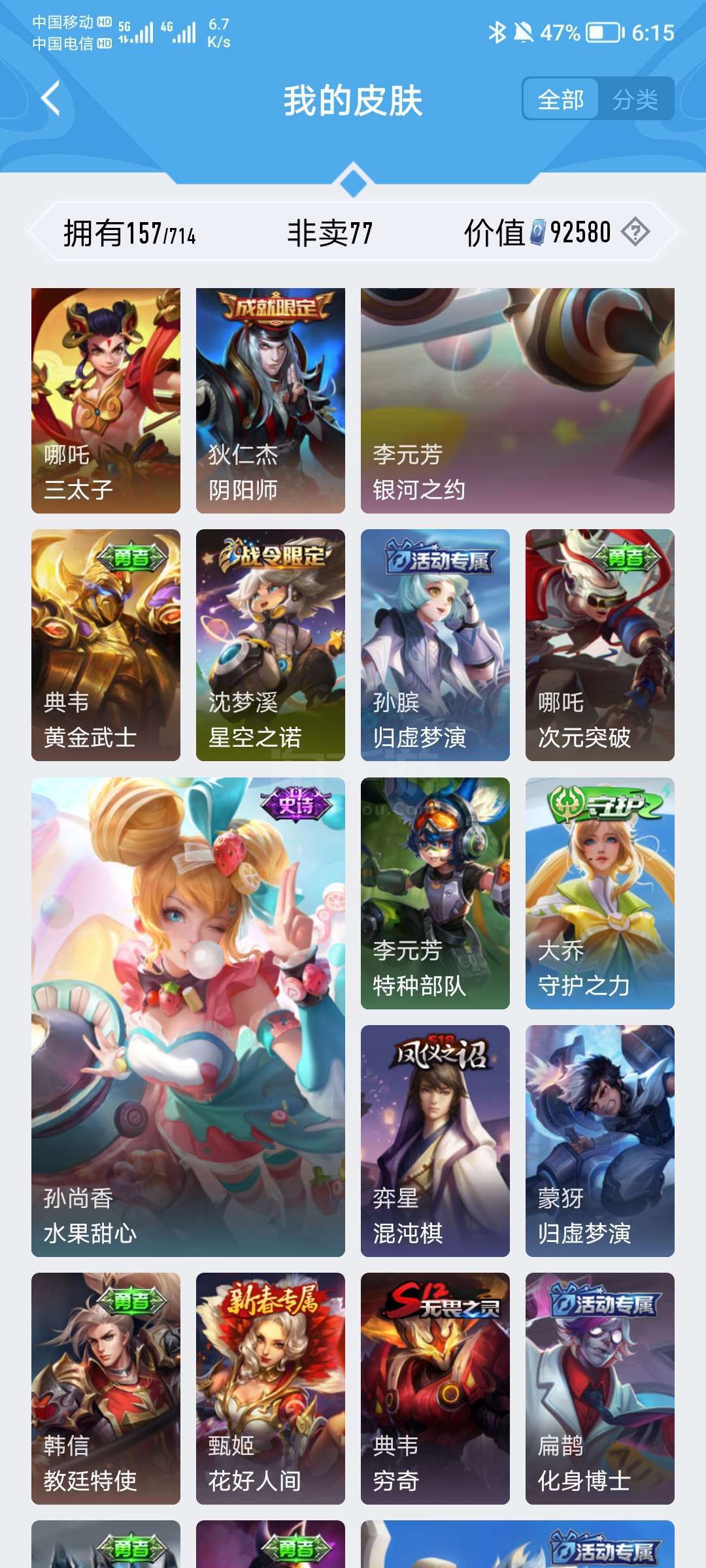Open the 大乔 守护之力 skin card
The width and height of the screenshot is (706, 1568).
600,893
